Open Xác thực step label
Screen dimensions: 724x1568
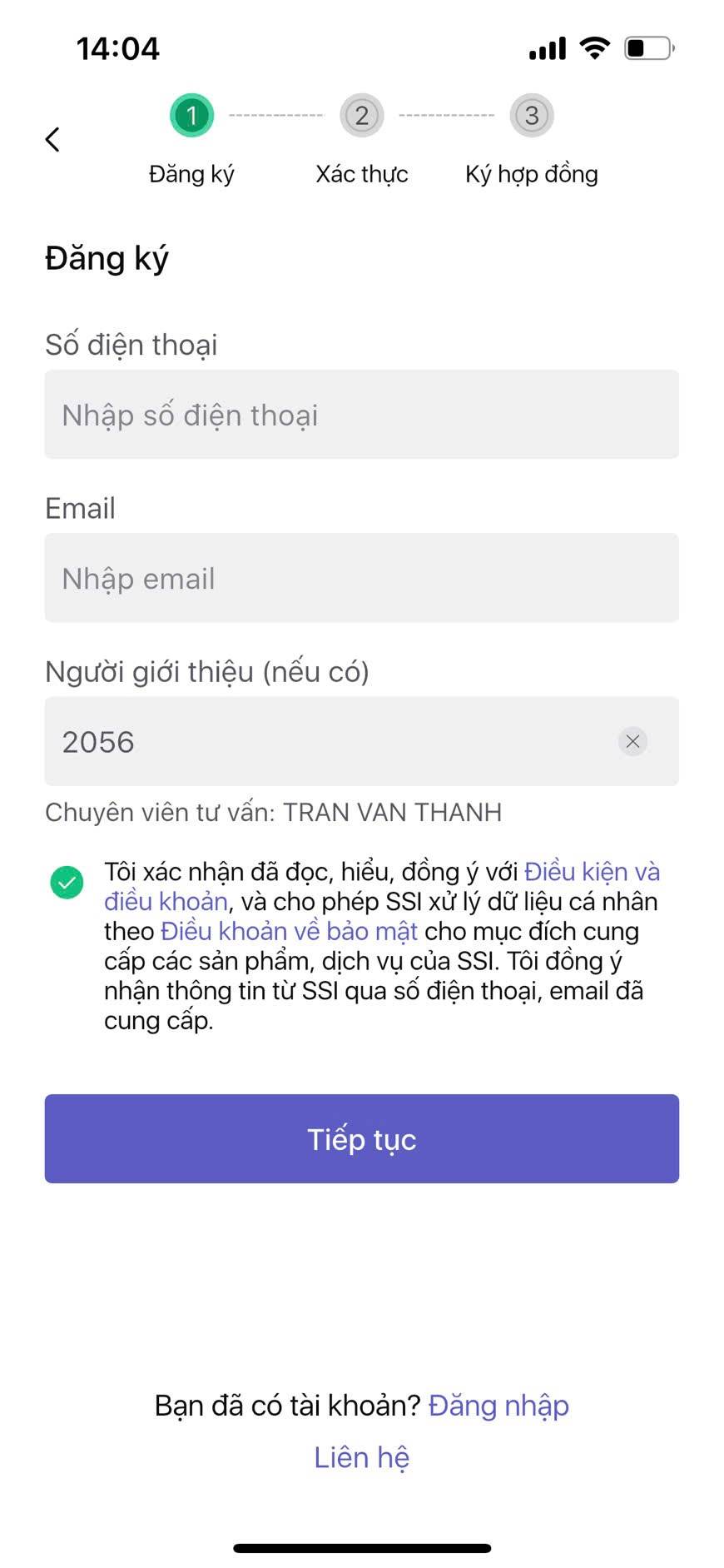click(x=361, y=174)
